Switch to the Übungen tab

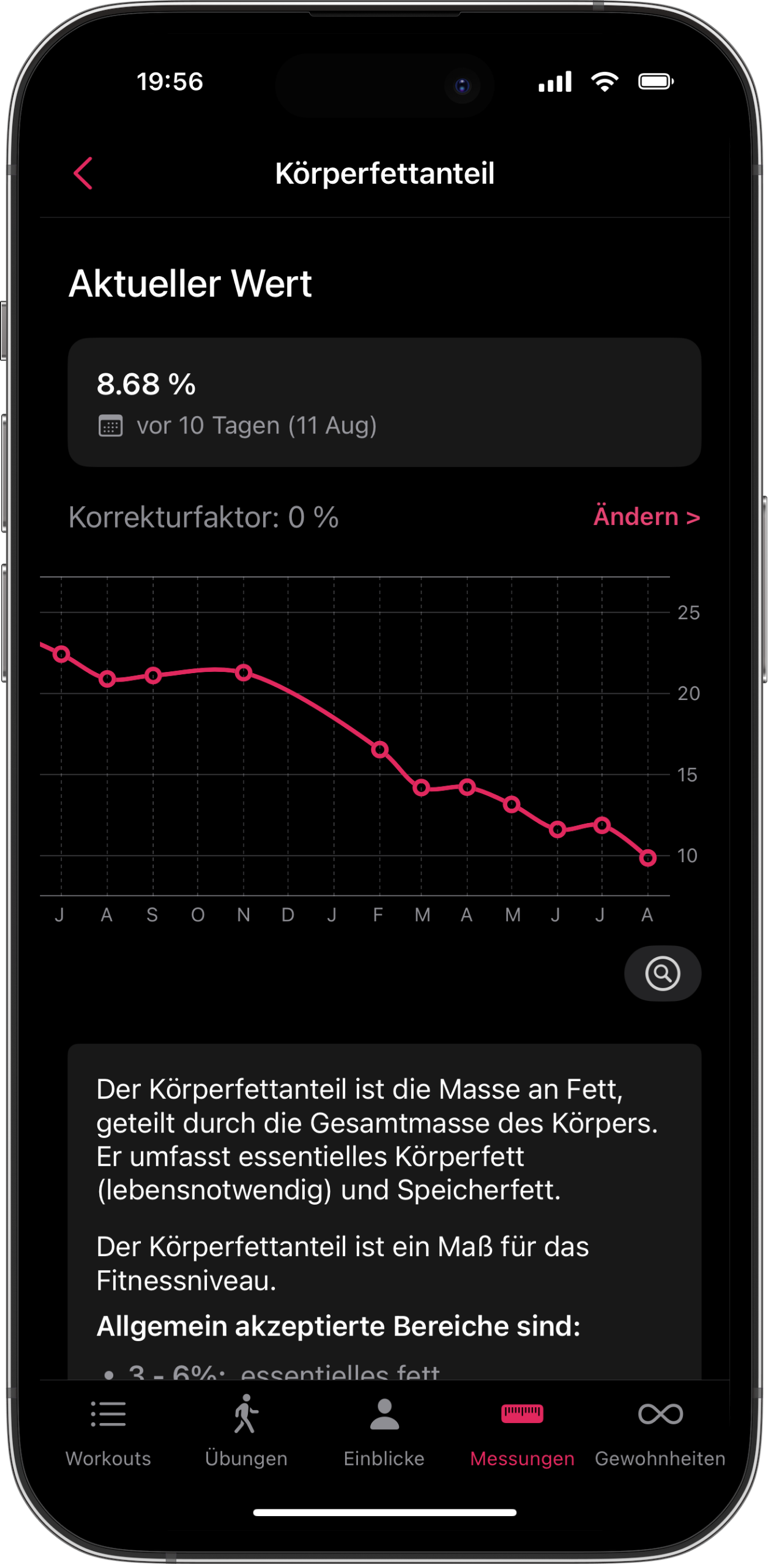(x=246, y=1432)
